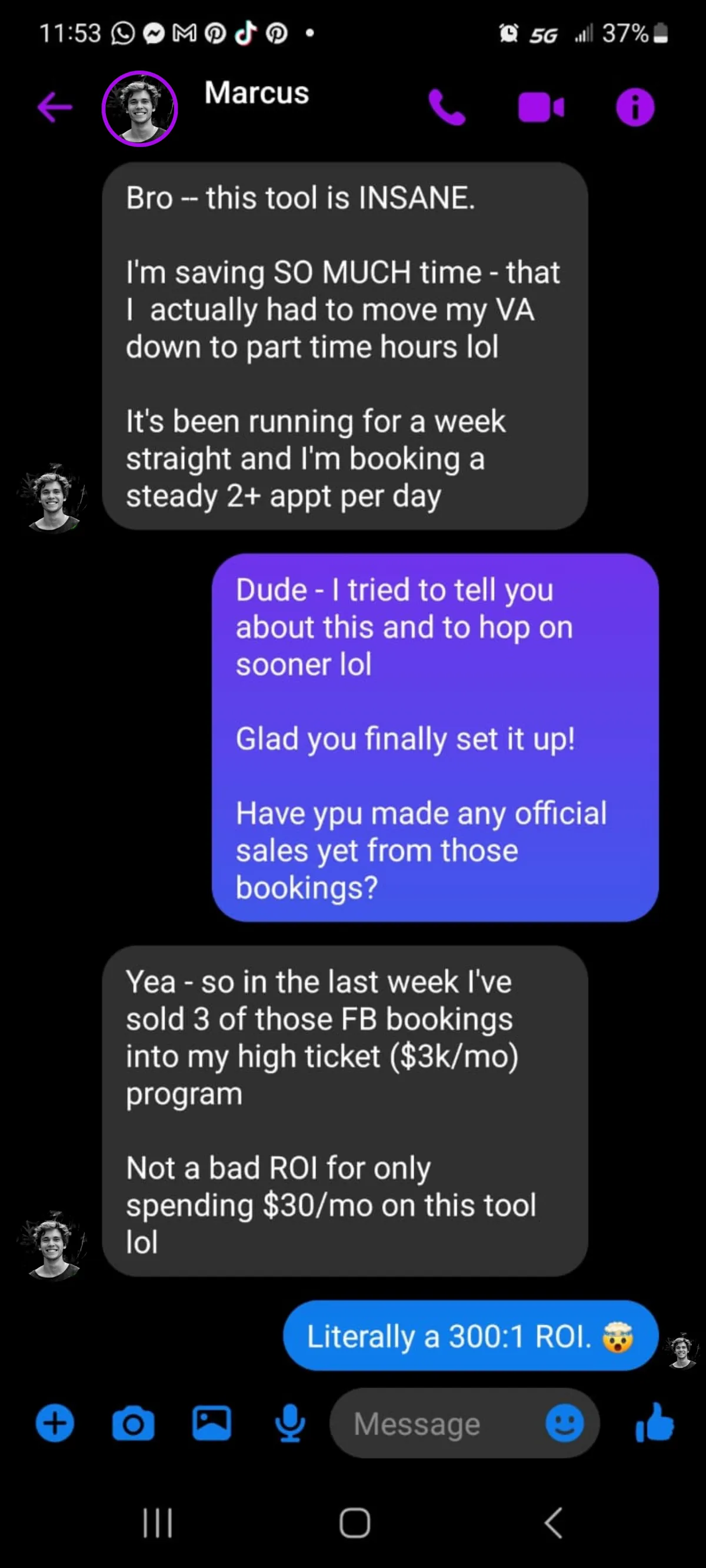Open Marcus's profile picture in the header

pyautogui.click(x=139, y=108)
